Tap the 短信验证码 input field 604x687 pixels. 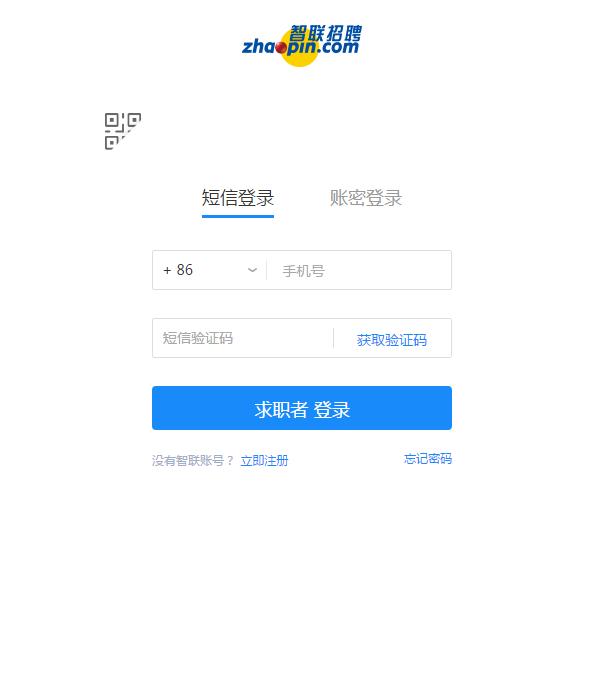242,338
